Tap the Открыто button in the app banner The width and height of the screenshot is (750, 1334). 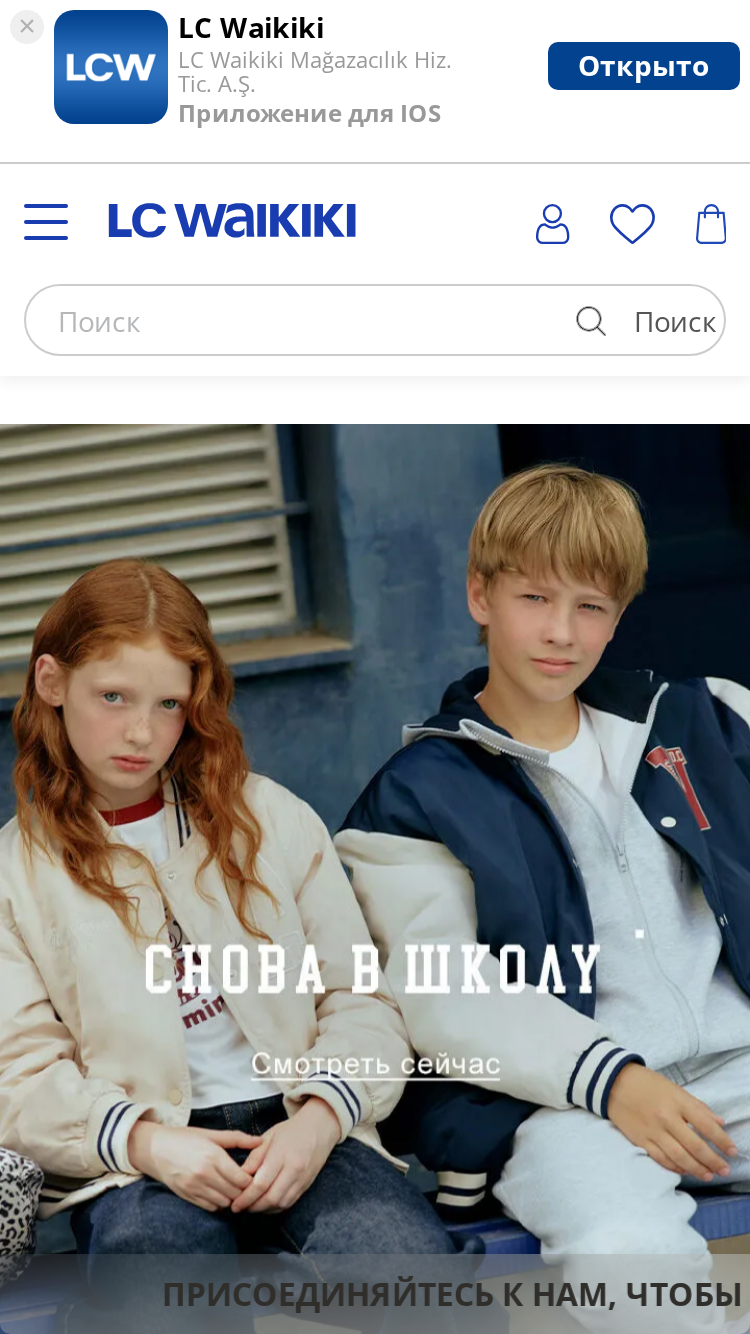644,66
